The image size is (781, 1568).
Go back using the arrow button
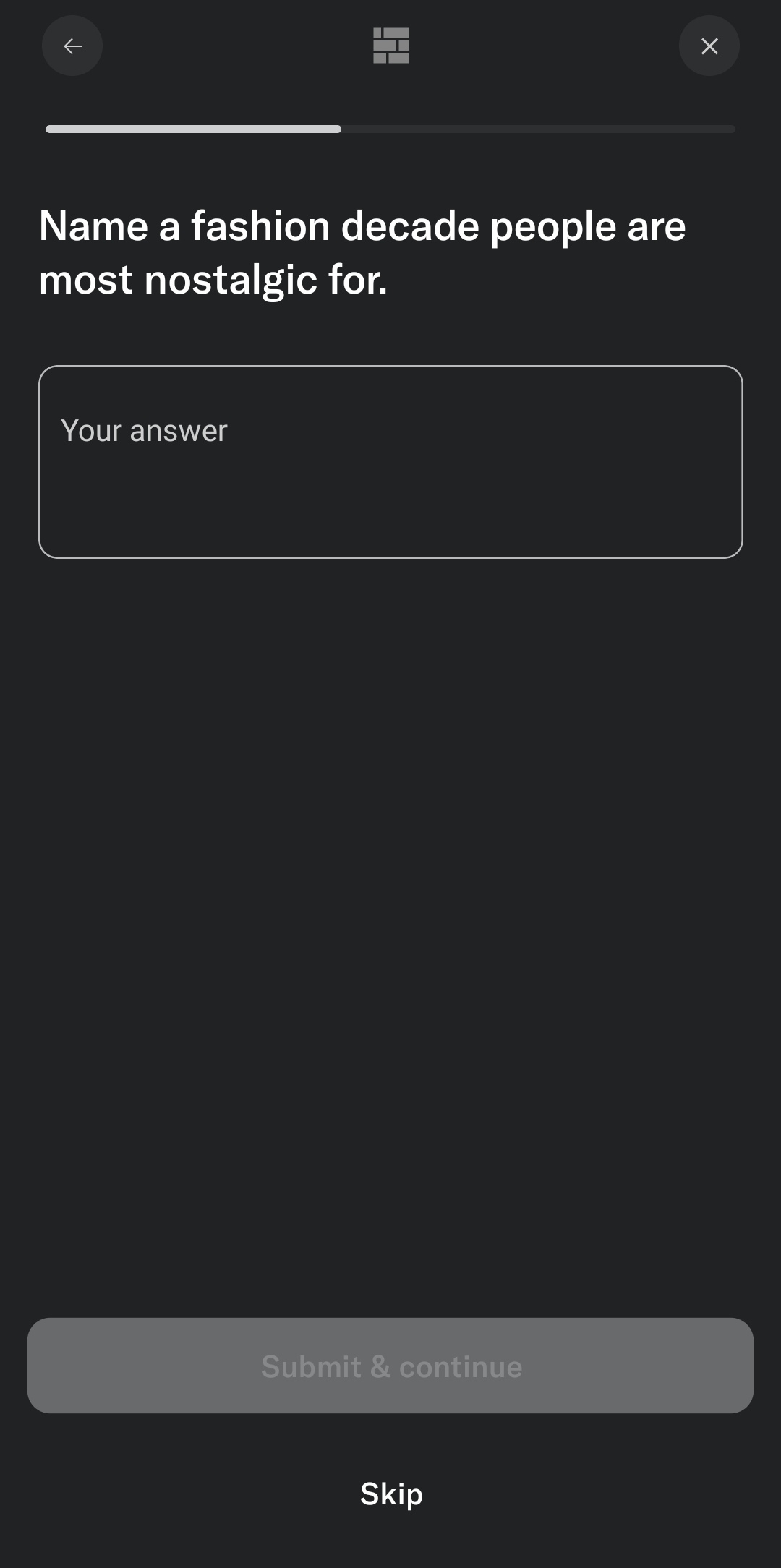tap(72, 46)
